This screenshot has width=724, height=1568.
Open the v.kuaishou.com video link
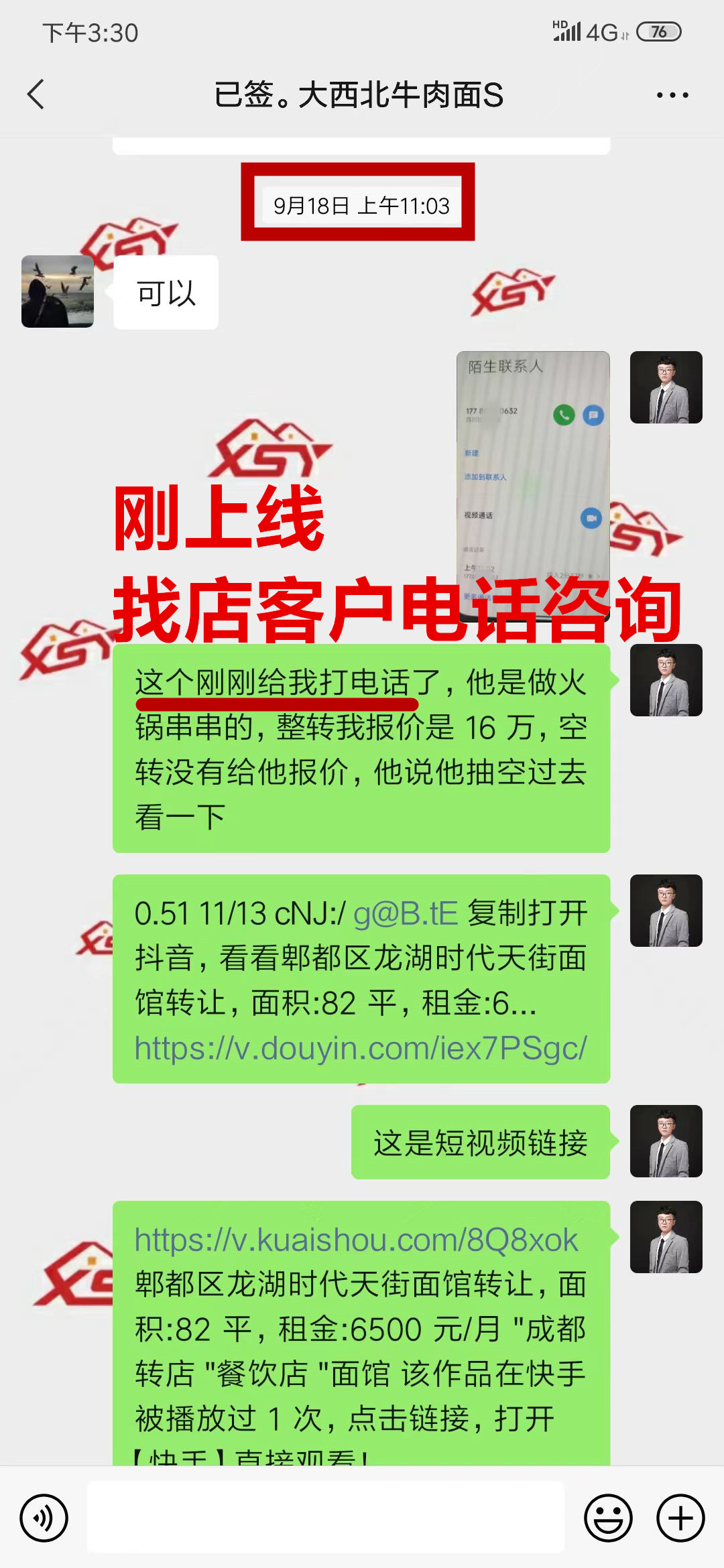(x=356, y=1240)
